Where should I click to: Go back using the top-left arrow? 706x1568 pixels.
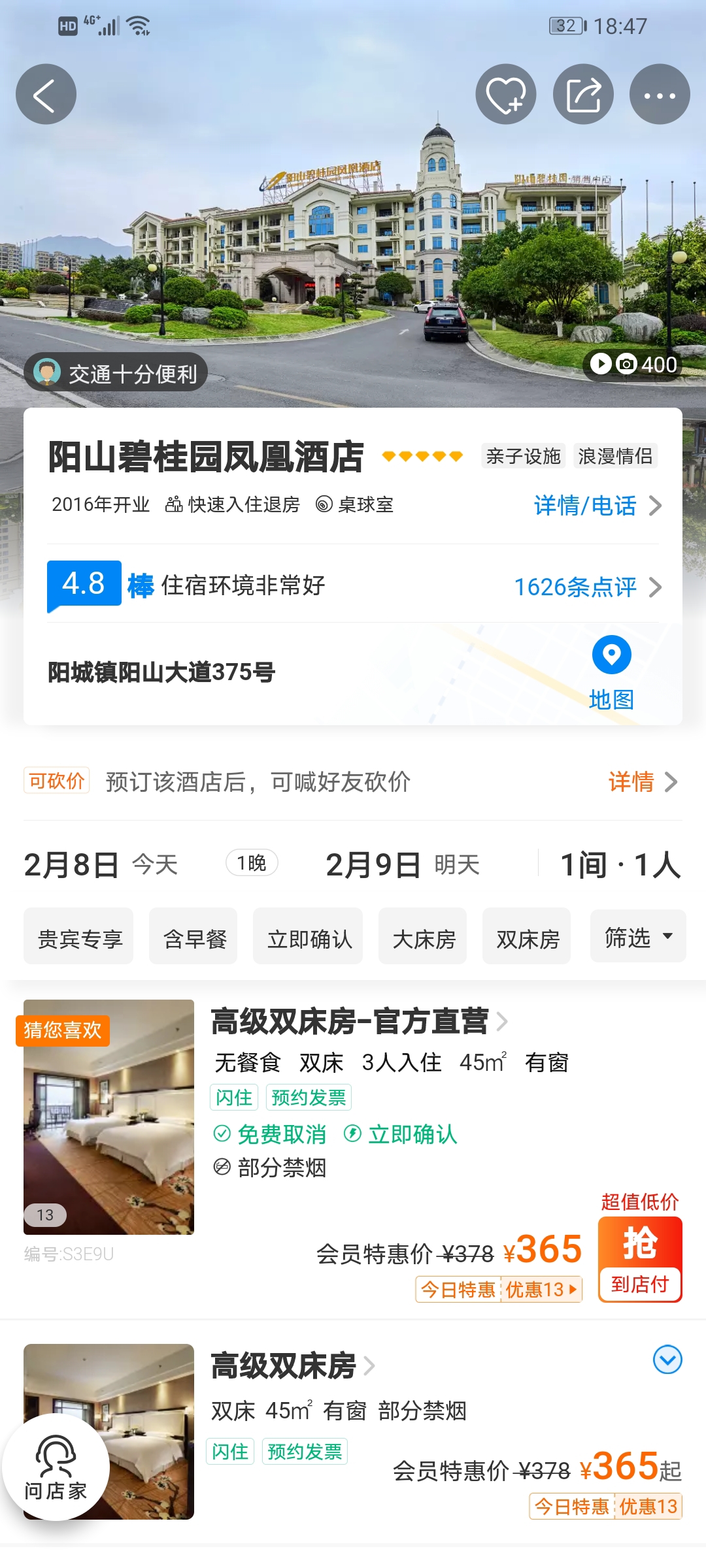click(46, 95)
